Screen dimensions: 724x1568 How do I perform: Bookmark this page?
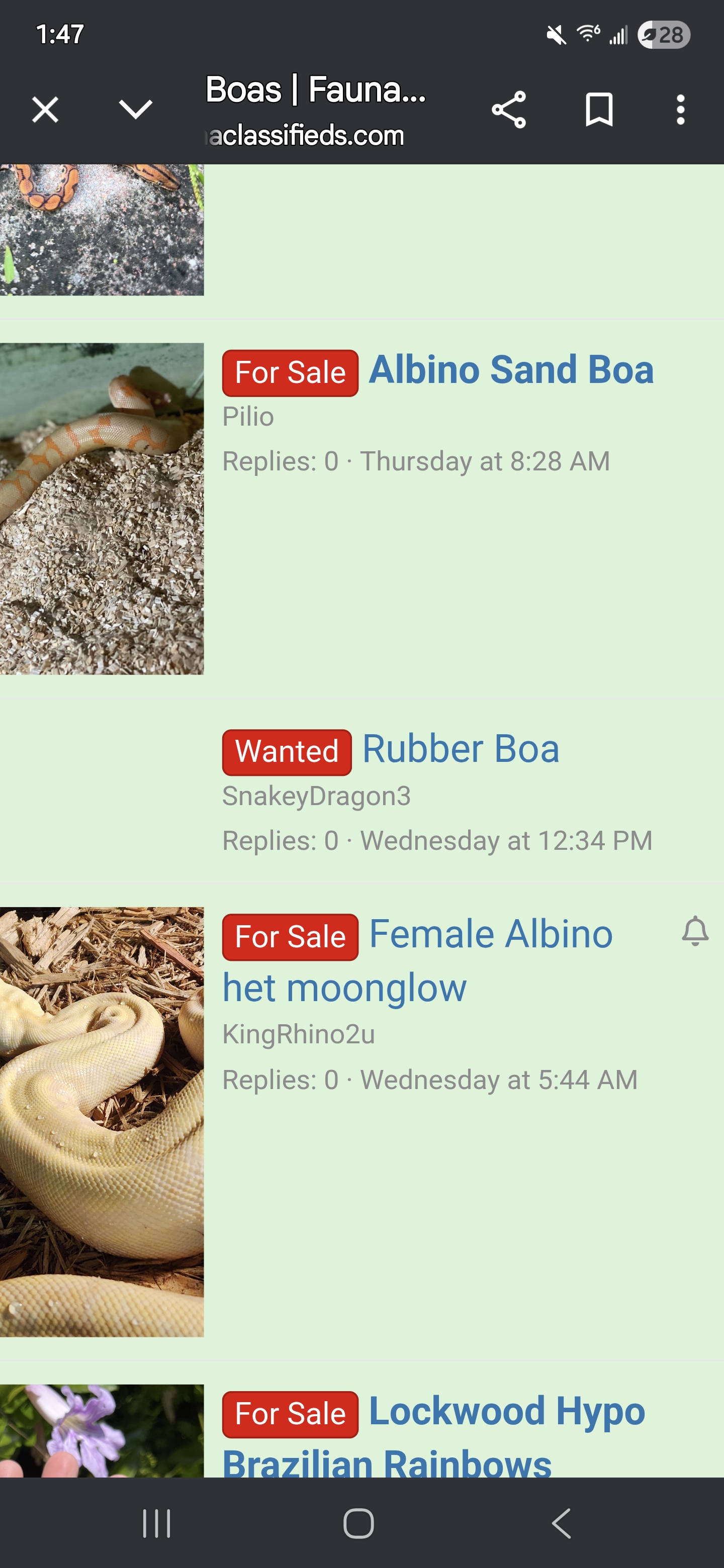pos(599,110)
